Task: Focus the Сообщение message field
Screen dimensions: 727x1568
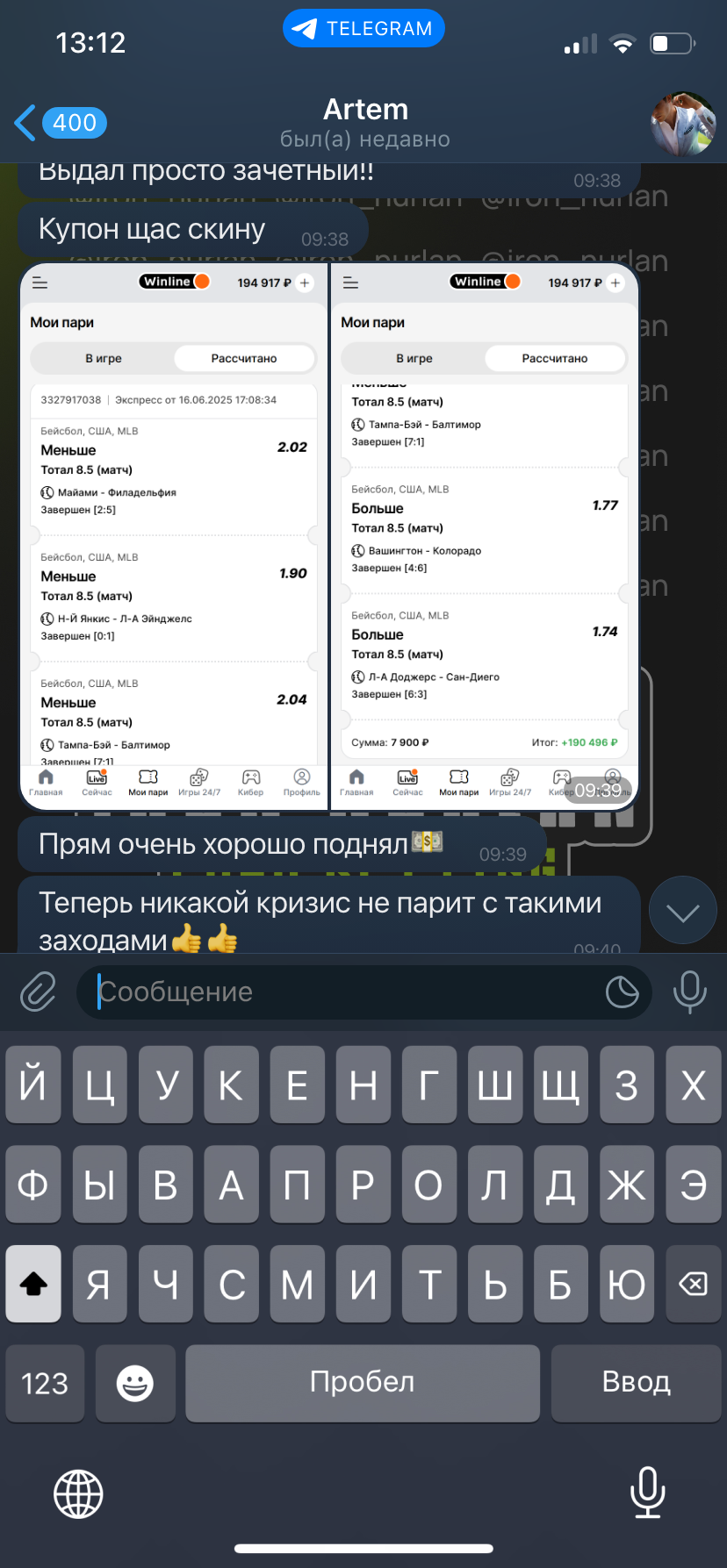Action: pyautogui.click(x=342, y=992)
